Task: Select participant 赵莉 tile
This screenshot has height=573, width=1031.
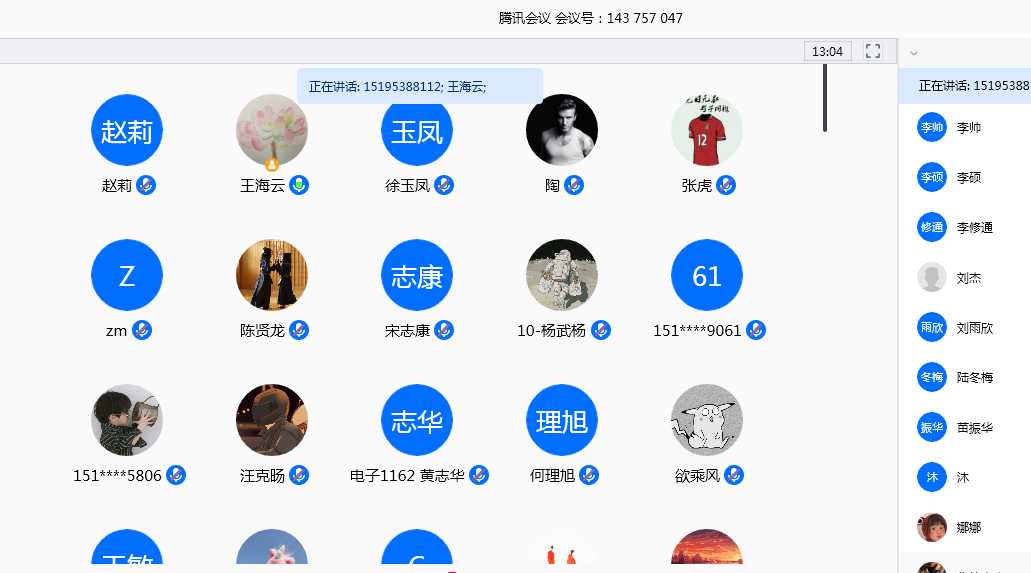Action: tap(127, 130)
